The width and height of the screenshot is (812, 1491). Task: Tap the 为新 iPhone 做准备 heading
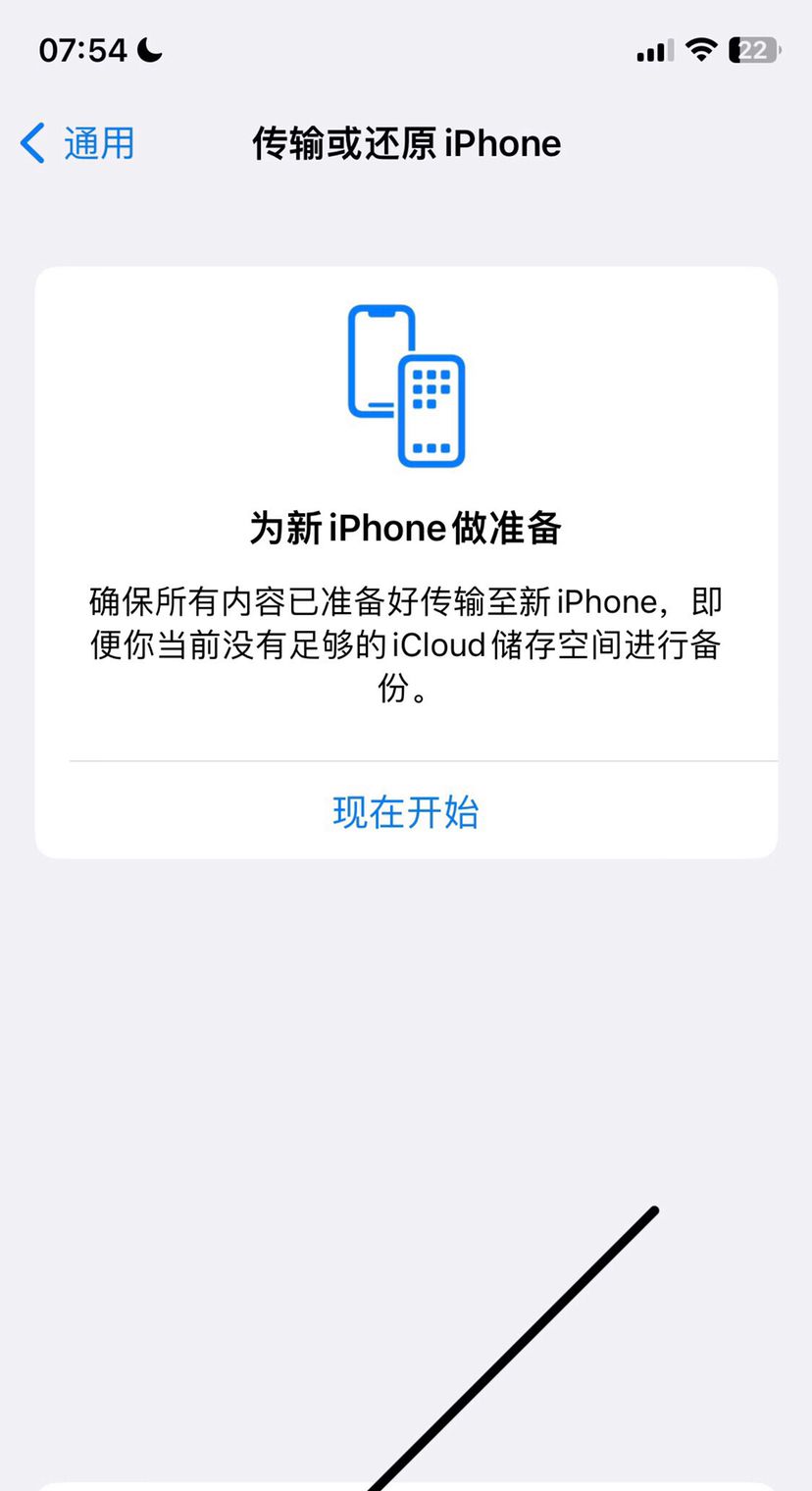click(x=406, y=527)
